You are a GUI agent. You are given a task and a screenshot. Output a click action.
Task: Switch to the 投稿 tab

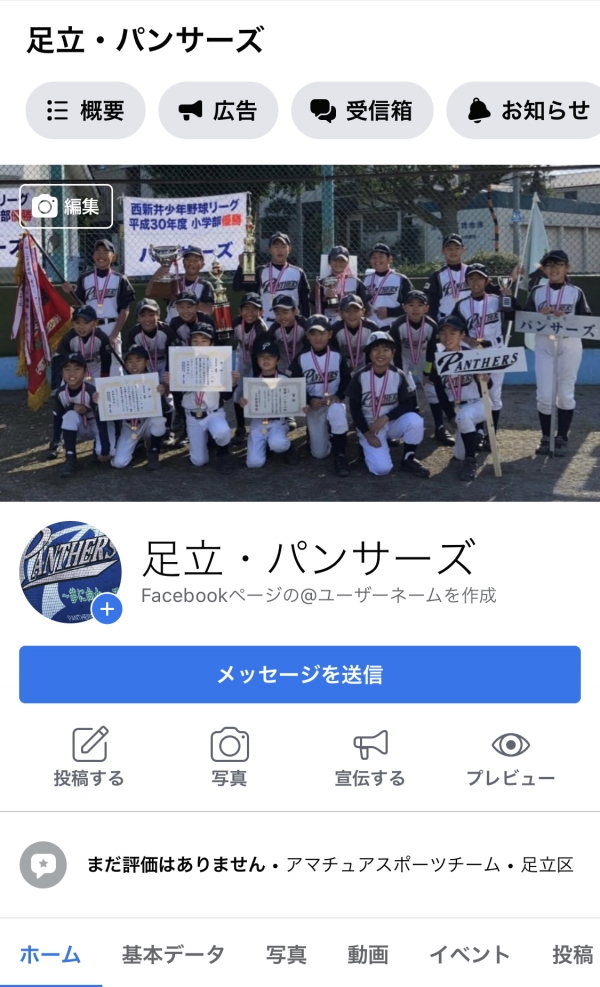(572, 955)
